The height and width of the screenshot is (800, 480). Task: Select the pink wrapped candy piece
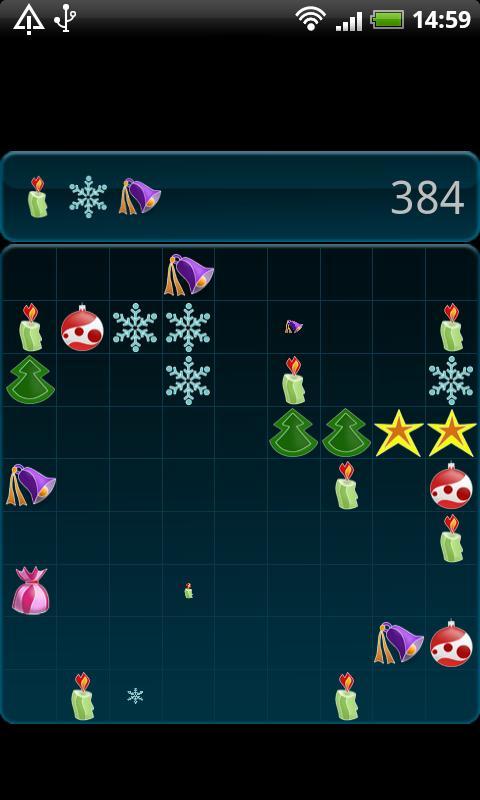point(31,590)
